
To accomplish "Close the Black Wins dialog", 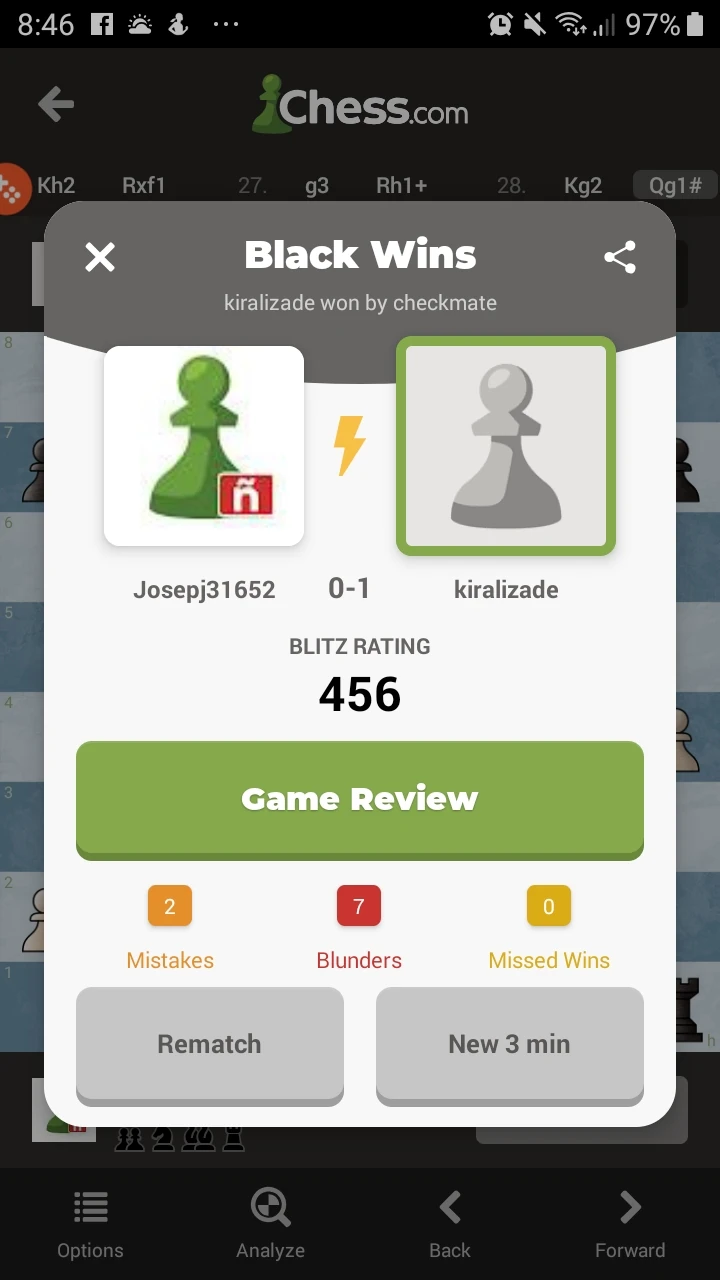I will pos(100,257).
